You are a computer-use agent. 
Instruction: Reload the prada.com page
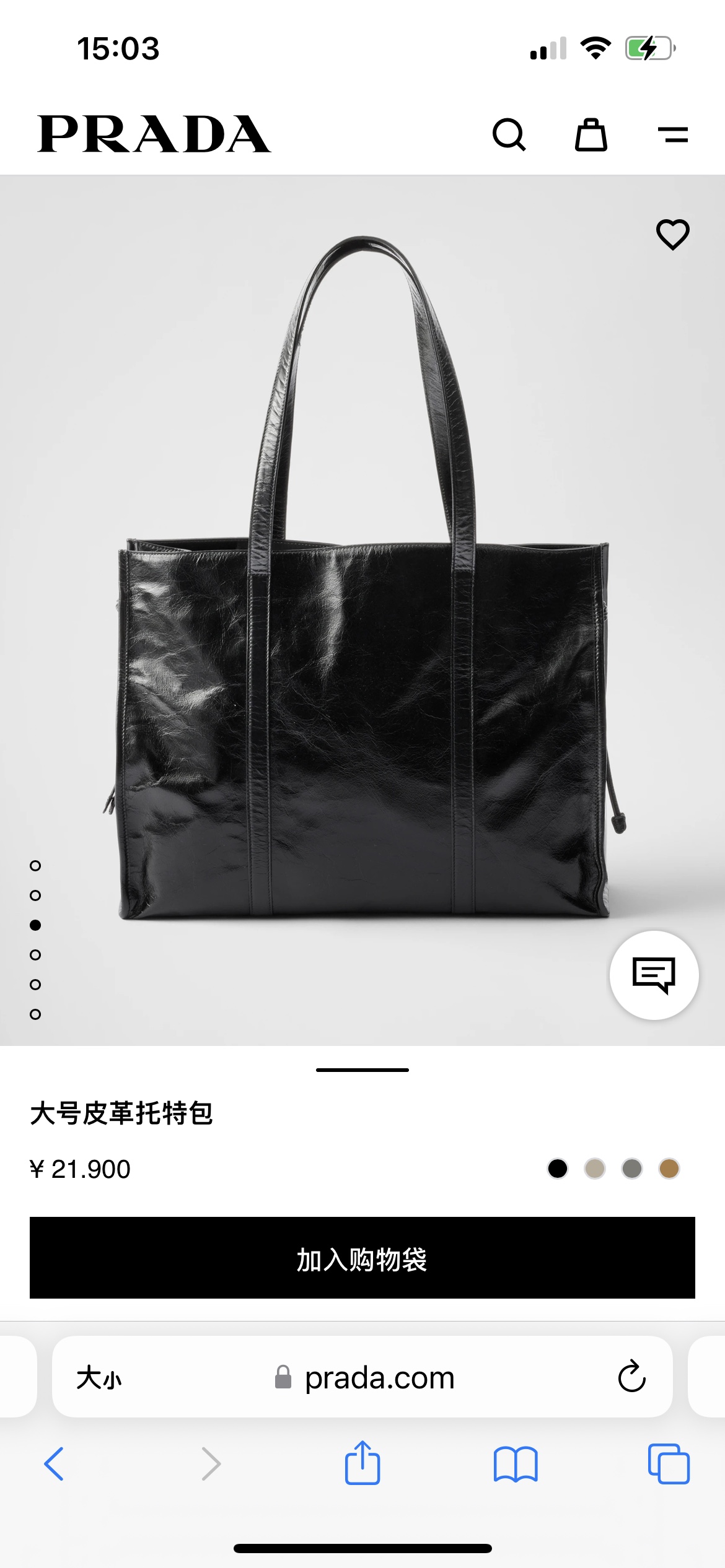click(x=631, y=1377)
